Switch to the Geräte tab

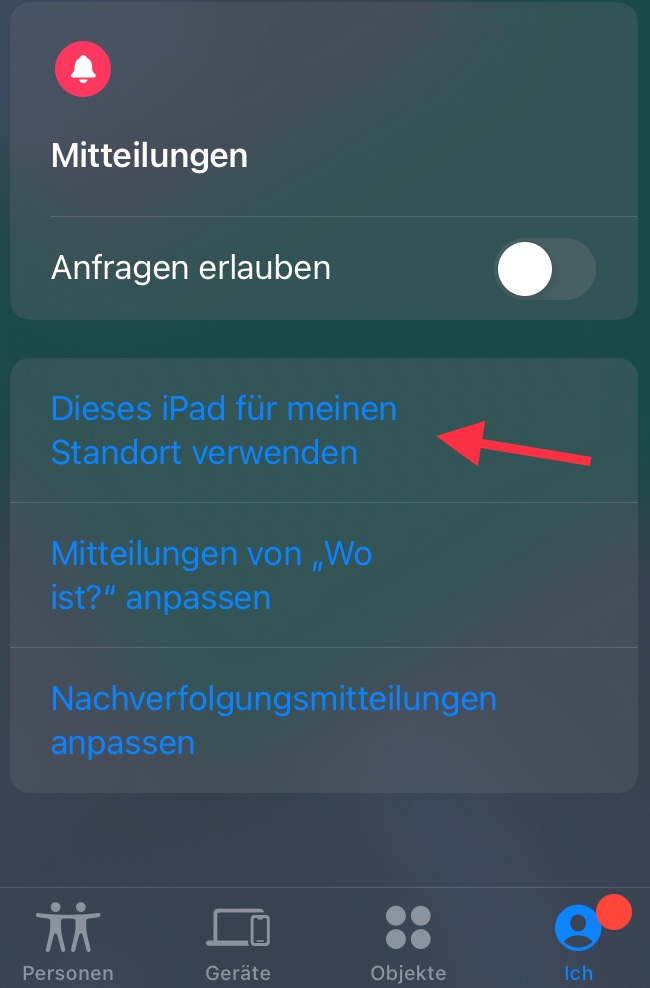(238, 942)
